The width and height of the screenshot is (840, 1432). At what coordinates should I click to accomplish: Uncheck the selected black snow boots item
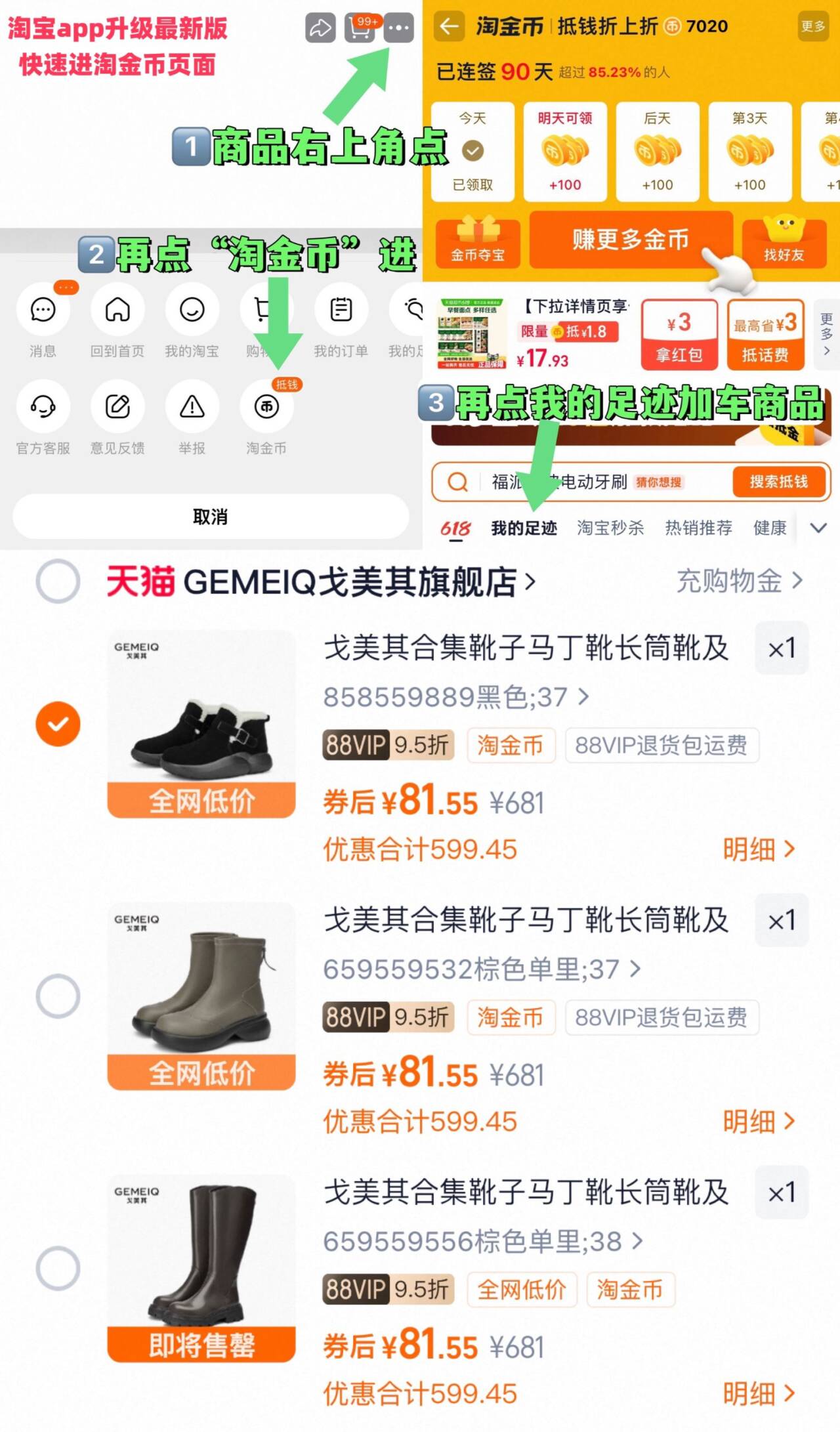pos(58,724)
